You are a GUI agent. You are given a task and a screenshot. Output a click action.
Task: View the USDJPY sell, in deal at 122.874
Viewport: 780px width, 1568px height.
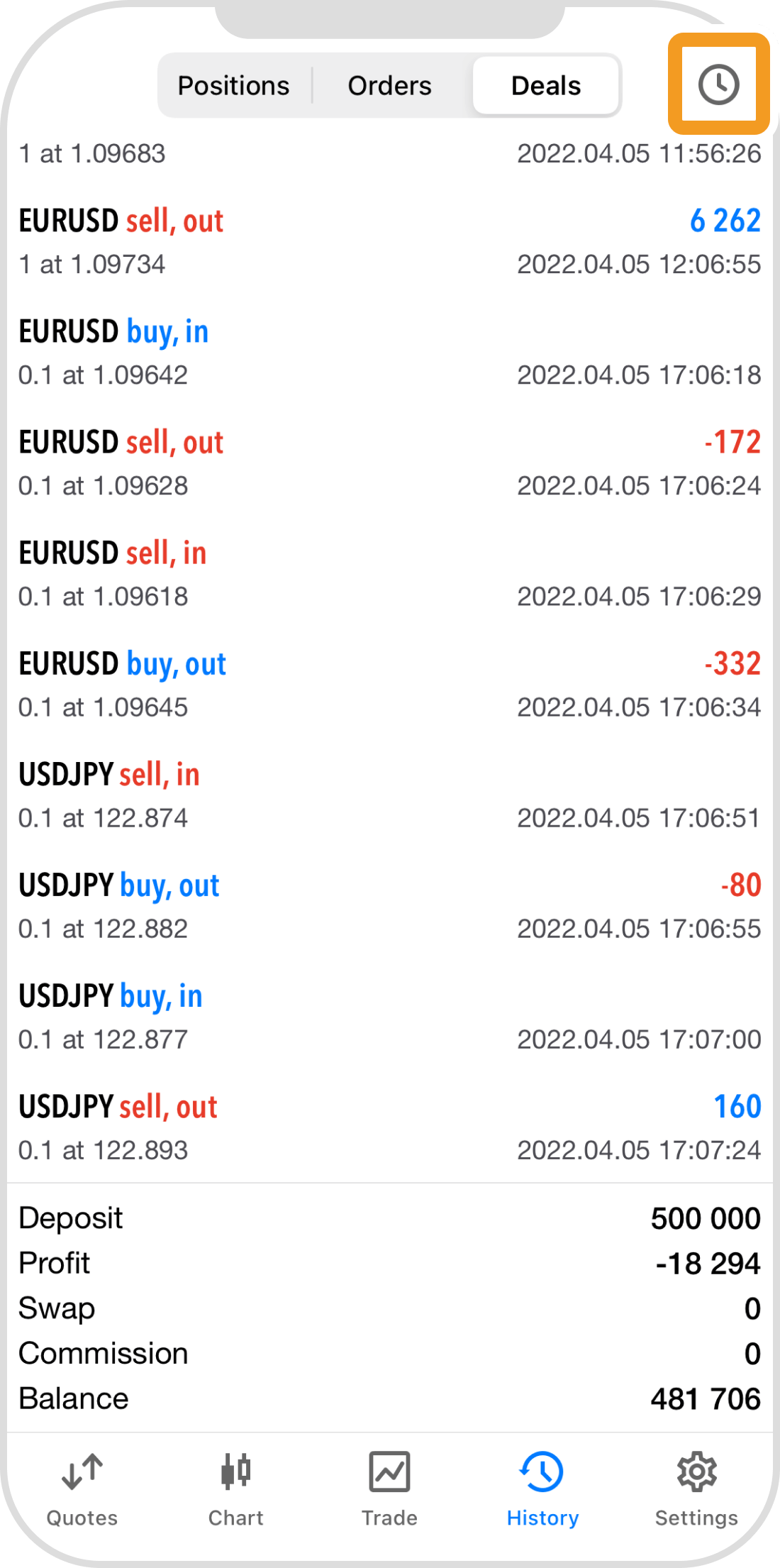pyautogui.click(x=389, y=795)
